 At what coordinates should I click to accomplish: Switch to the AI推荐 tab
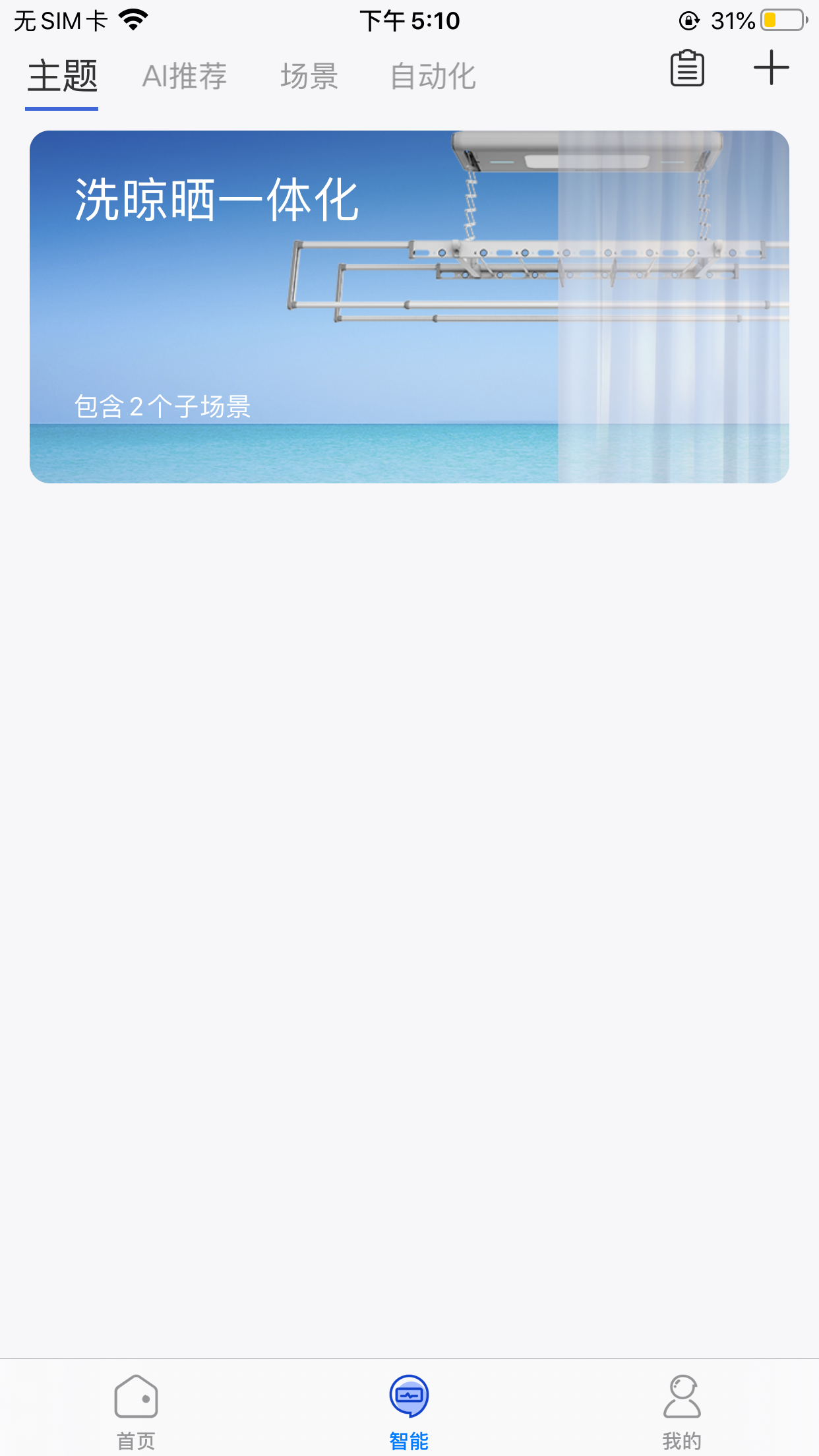(185, 76)
